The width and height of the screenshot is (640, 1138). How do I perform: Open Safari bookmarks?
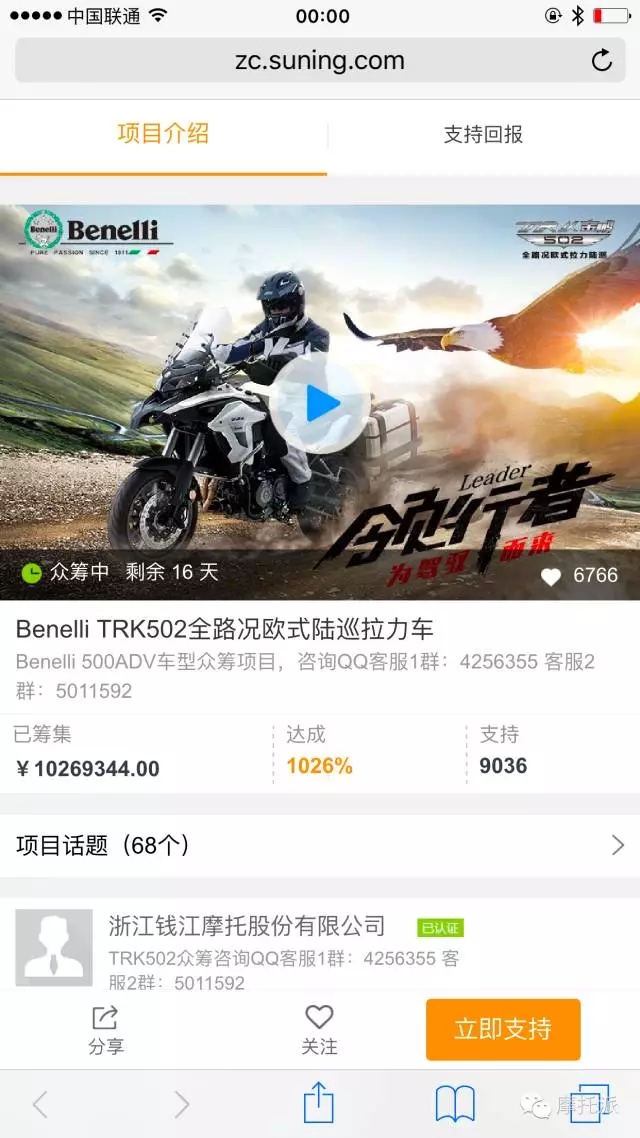click(455, 1104)
